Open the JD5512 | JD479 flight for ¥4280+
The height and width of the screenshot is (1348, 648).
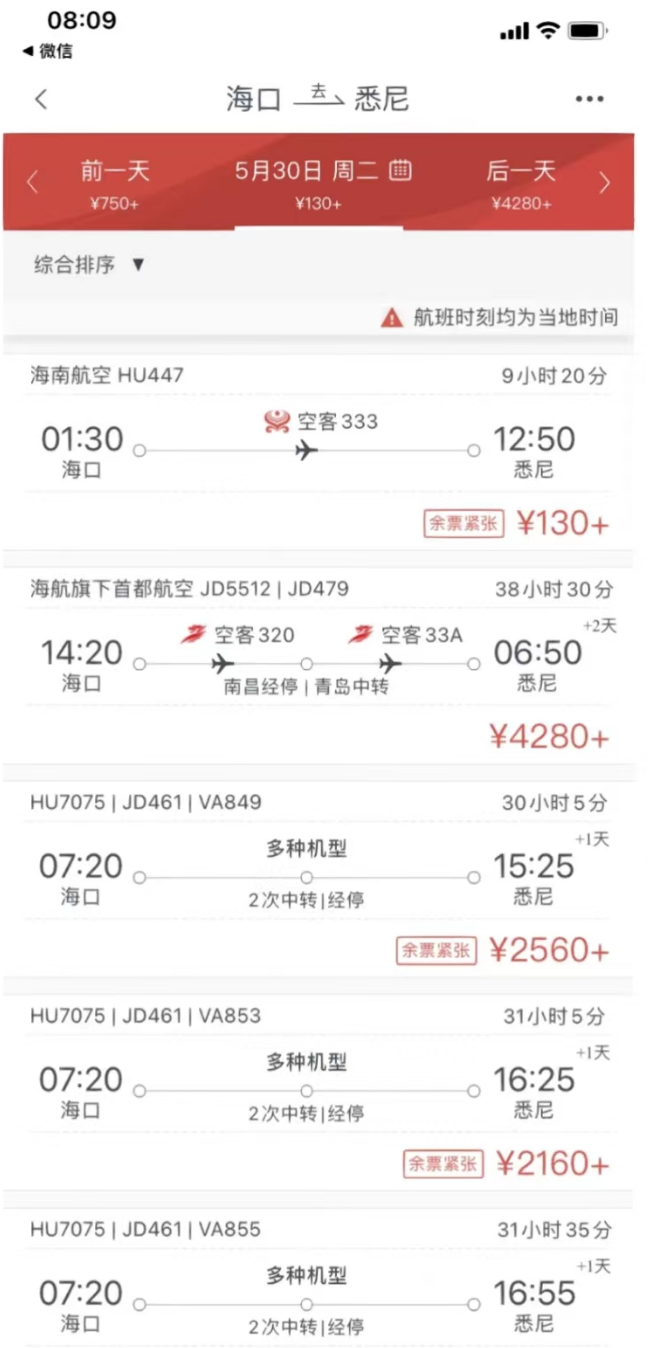[x=318, y=666]
